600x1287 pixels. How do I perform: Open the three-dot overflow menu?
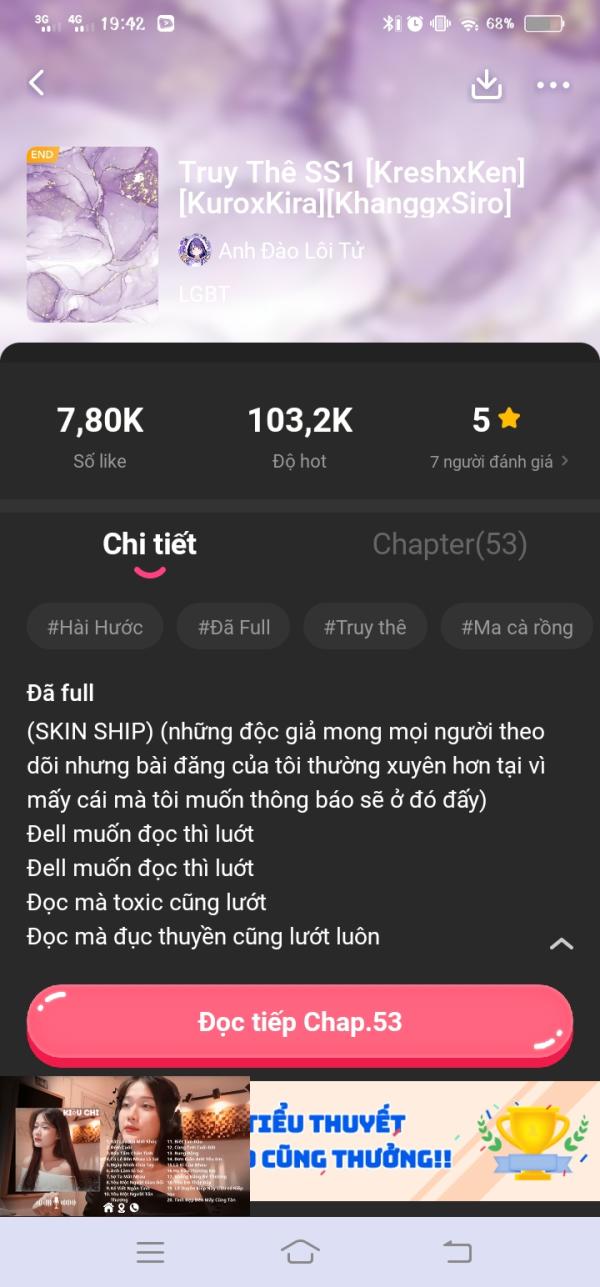point(553,85)
